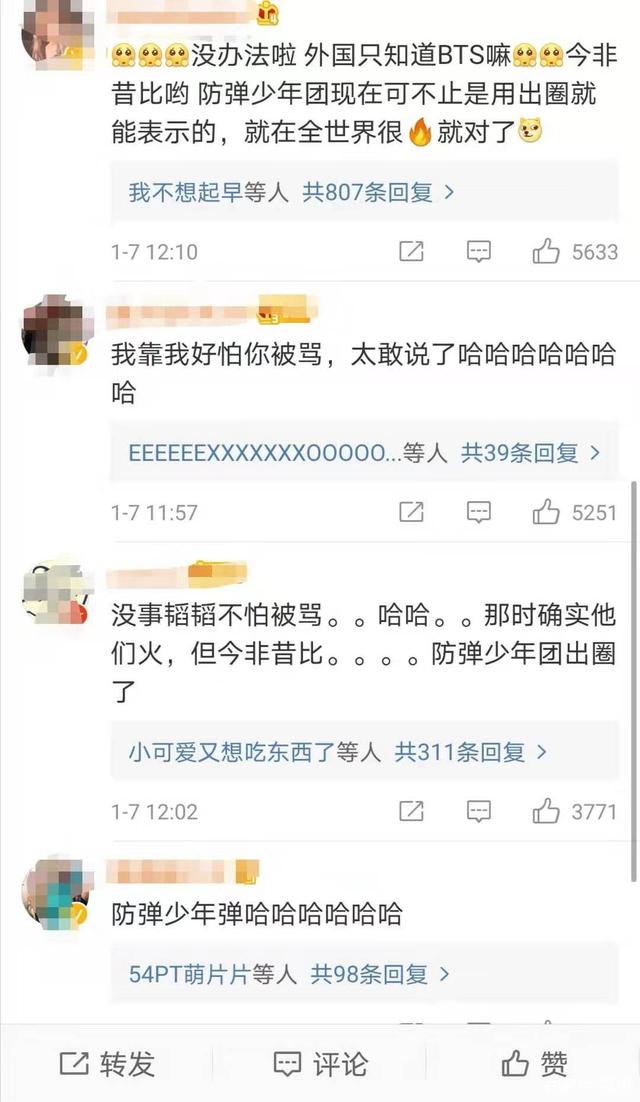Tap 评论 to write a comment
This screenshot has height=1102, width=640.
pyautogui.click(x=320, y=1064)
